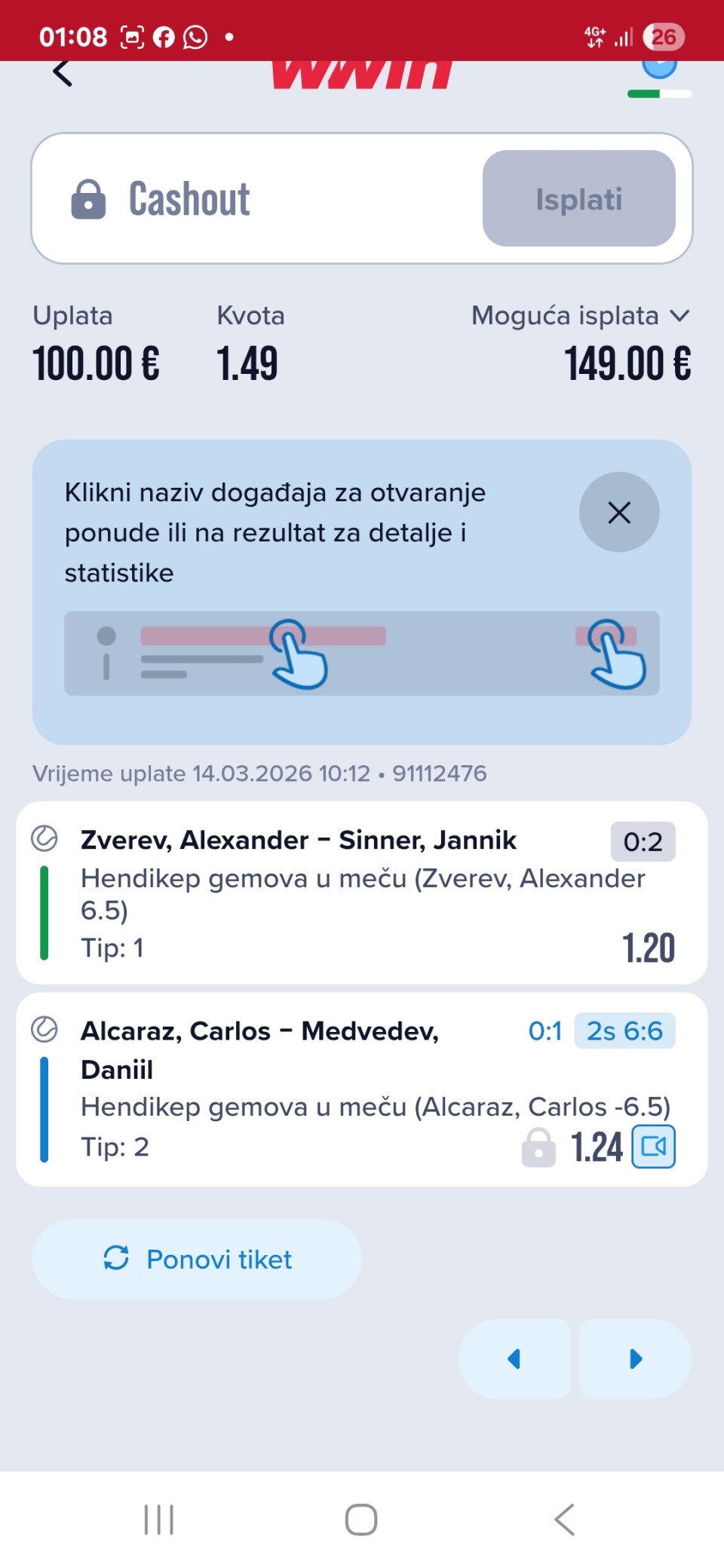Repeat the ticket with Ponovi tiket
This screenshot has height=1568, width=724.
pos(197,1259)
